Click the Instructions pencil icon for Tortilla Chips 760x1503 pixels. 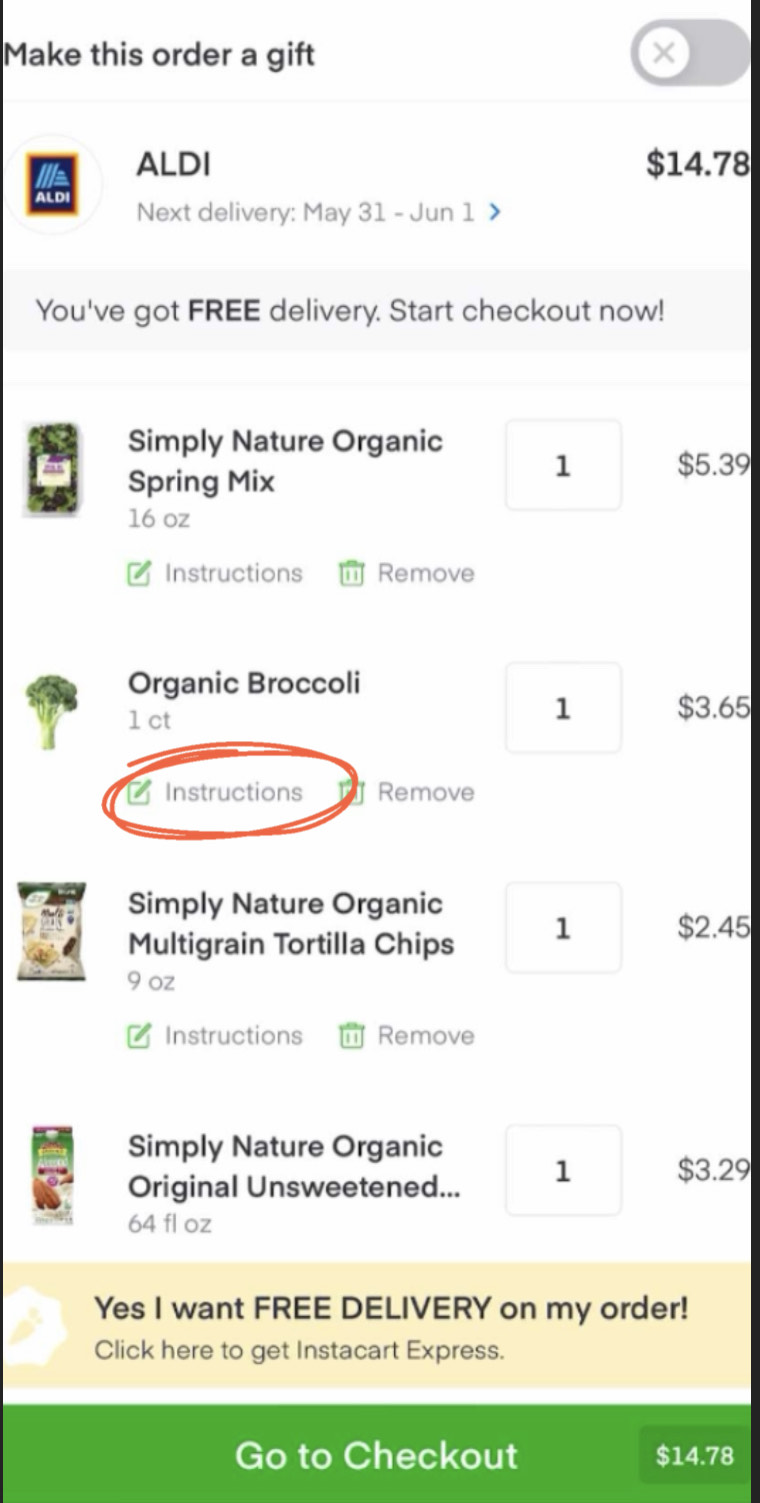[x=140, y=1035]
